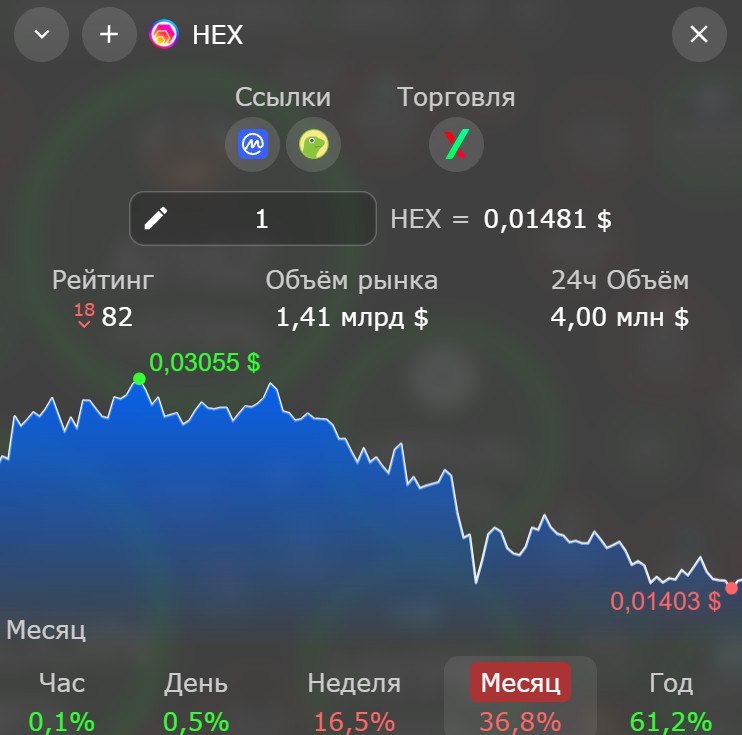
Task: Collapse the HEX panel with the chevron
Action: click(41, 35)
